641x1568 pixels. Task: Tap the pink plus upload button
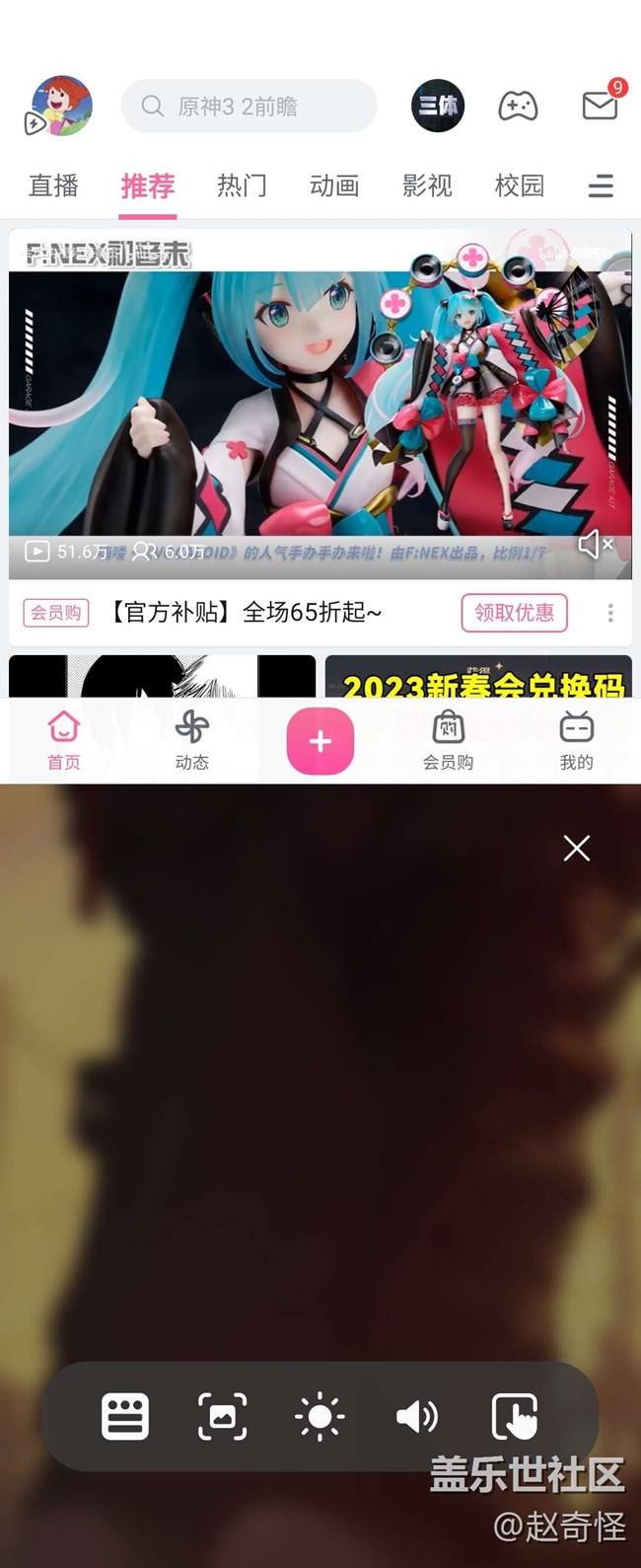320,742
